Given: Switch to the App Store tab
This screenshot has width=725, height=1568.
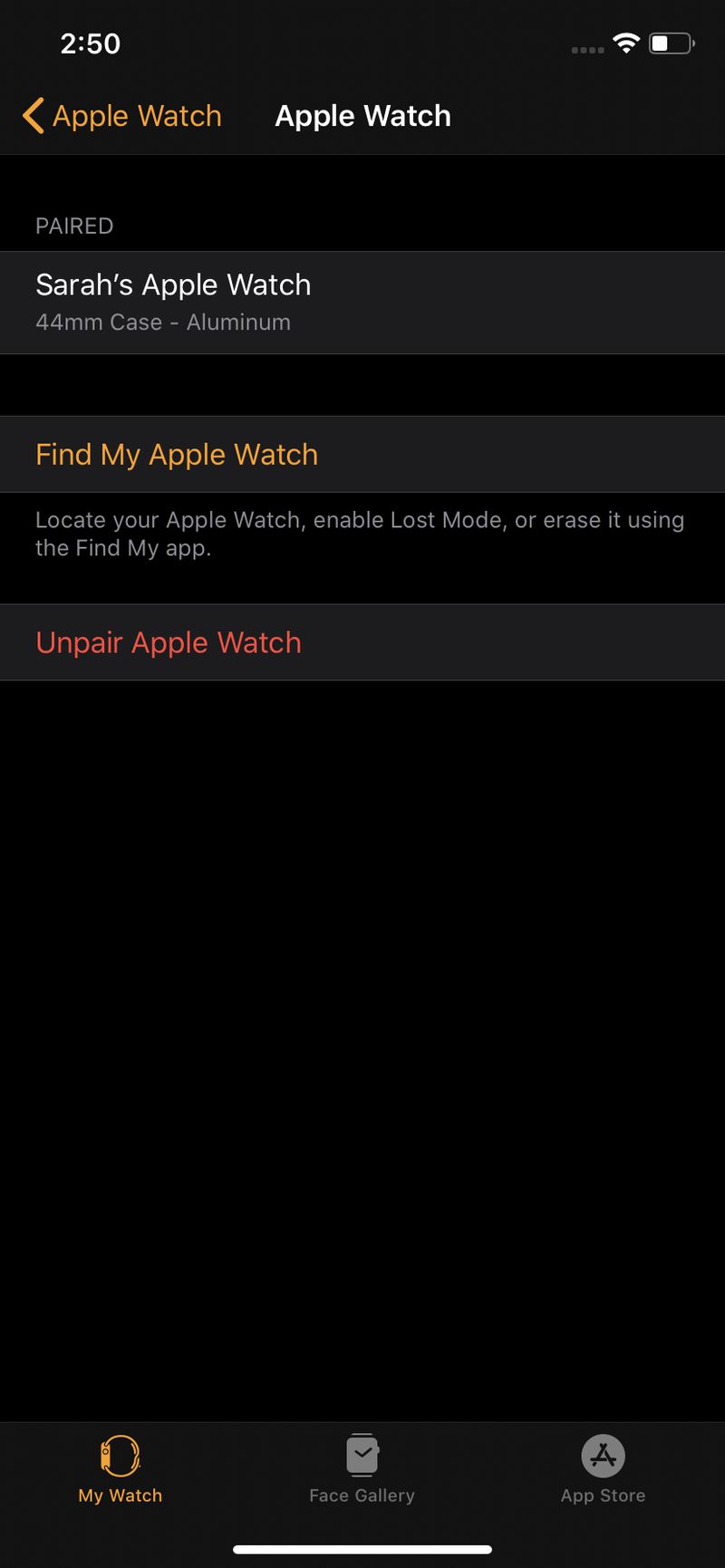Looking at the screenshot, I should click(x=603, y=1469).
